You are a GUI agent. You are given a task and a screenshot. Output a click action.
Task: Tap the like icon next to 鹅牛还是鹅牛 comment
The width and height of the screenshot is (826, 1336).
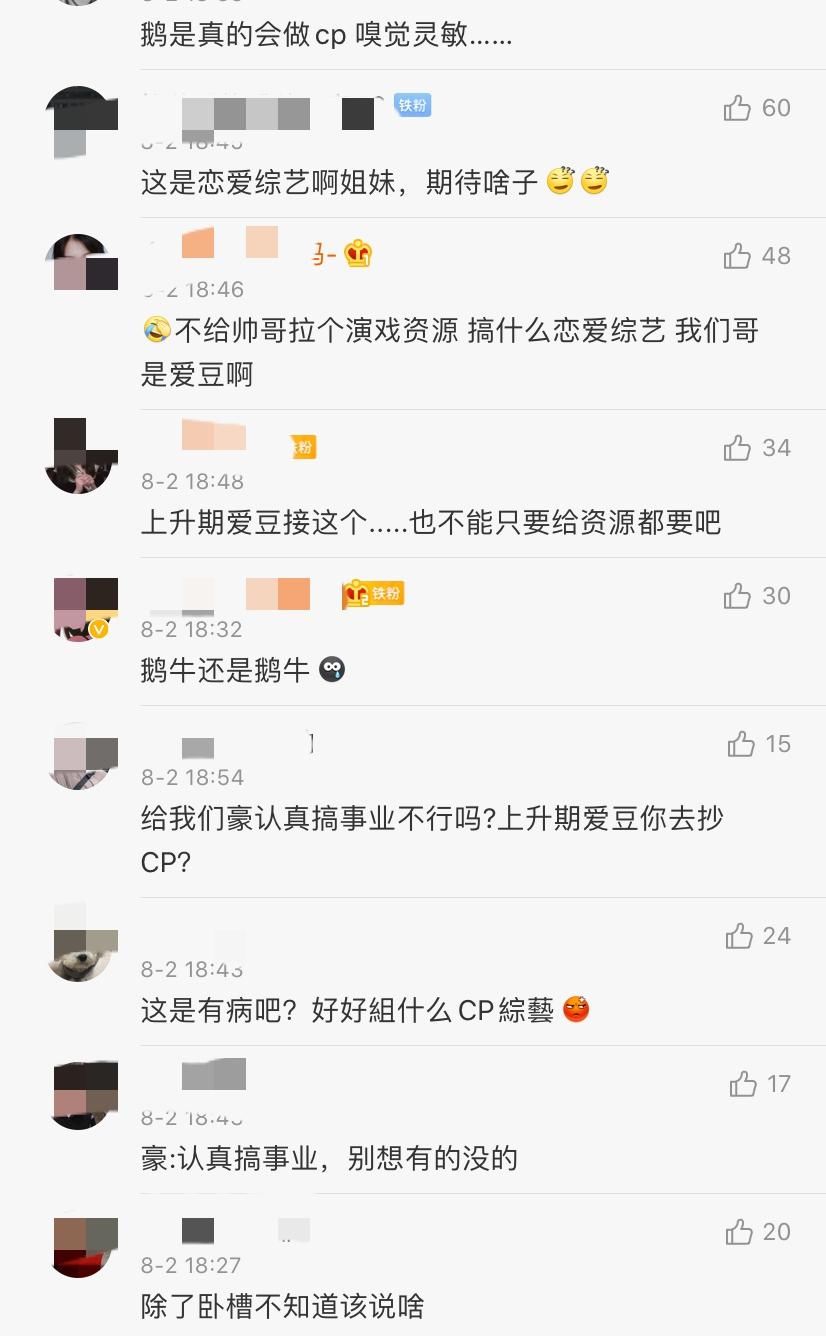tap(736, 596)
